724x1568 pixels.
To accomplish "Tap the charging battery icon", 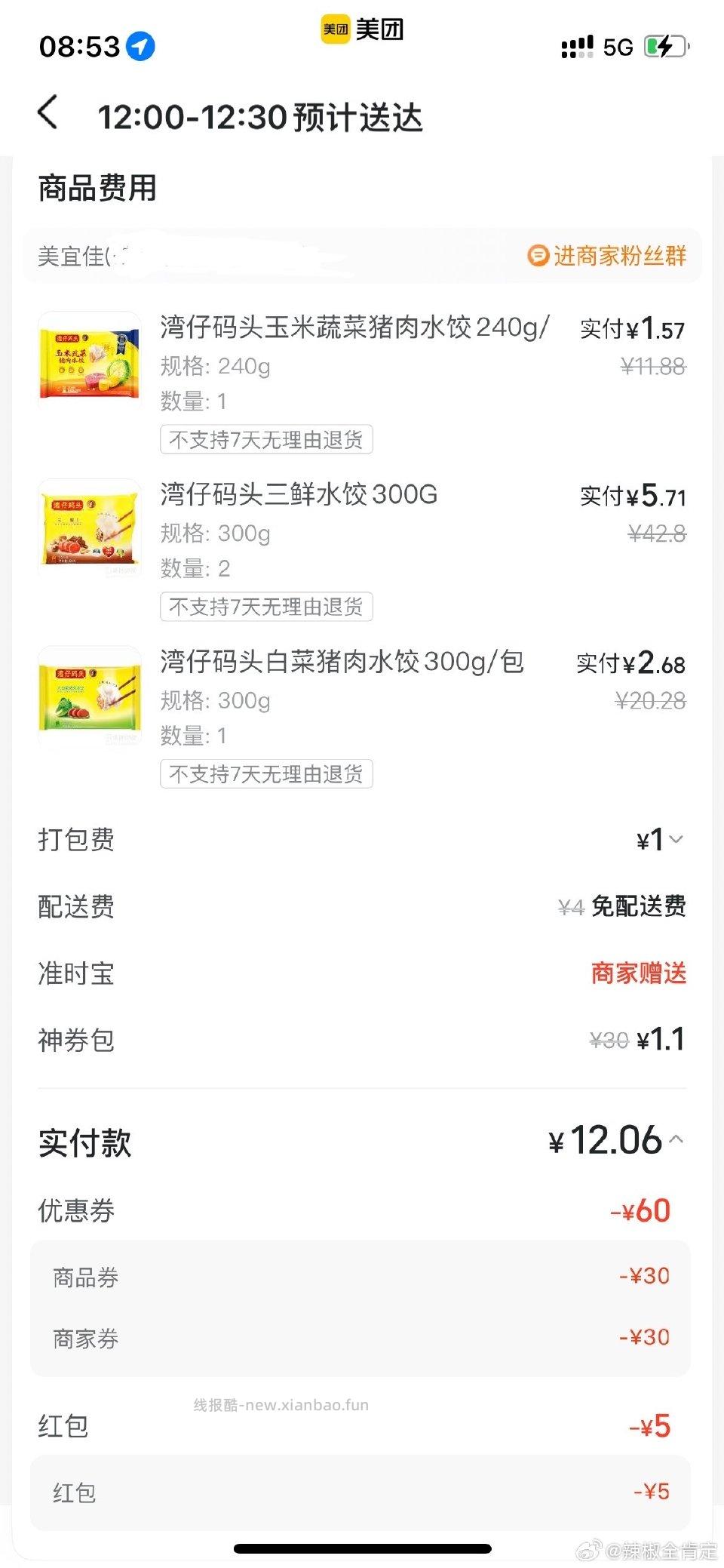I will (661, 45).
